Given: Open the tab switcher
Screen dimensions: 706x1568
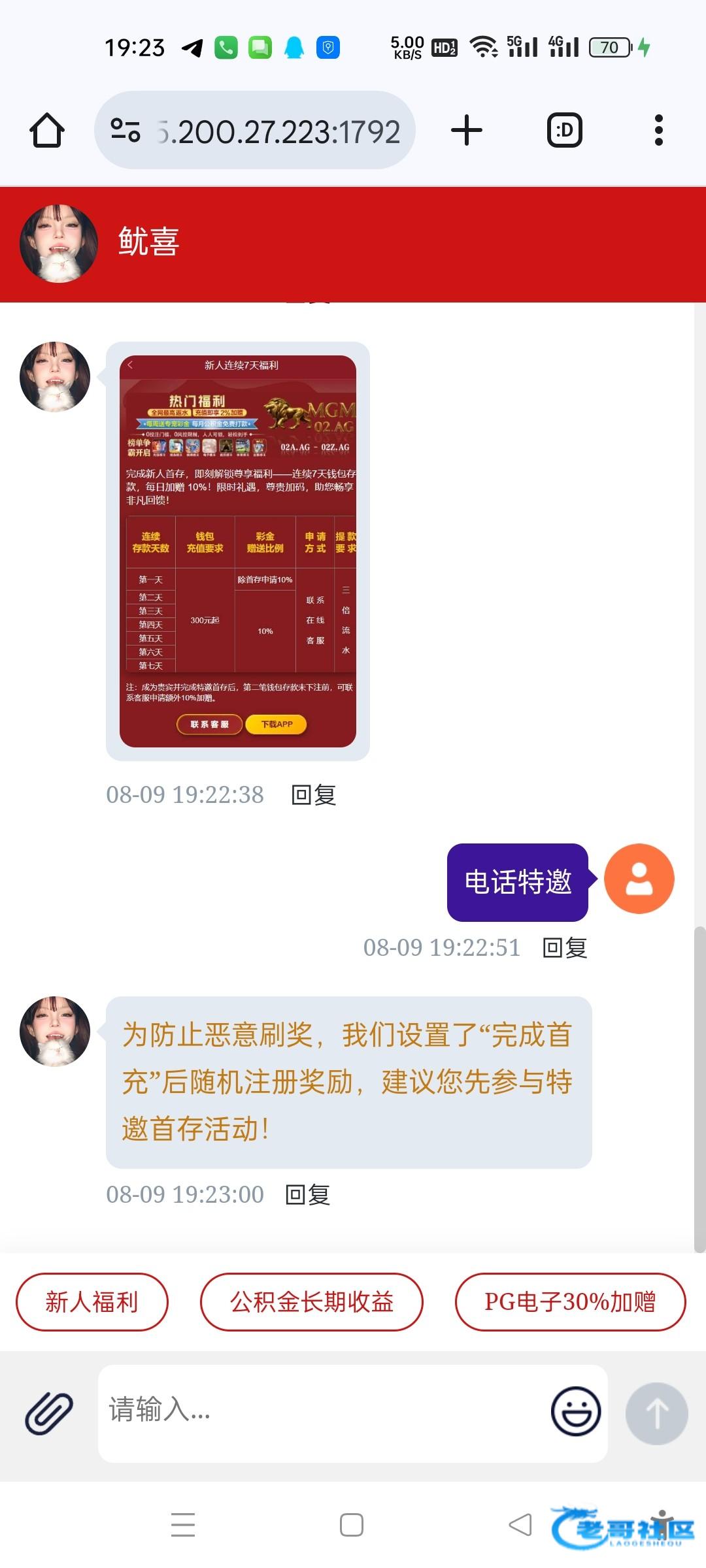Looking at the screenshot, I should [x=564, y=130].
